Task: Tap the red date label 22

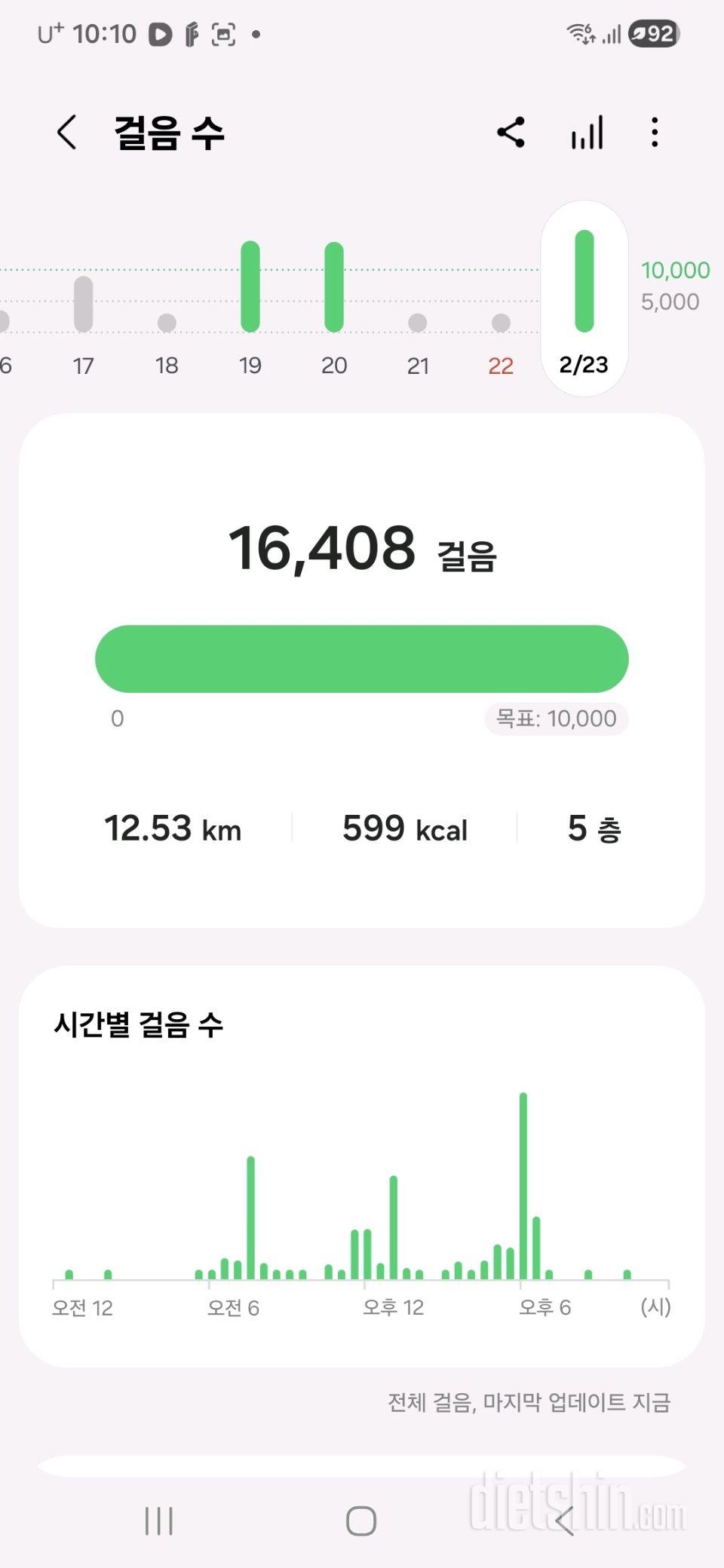Action: point(502,366)
